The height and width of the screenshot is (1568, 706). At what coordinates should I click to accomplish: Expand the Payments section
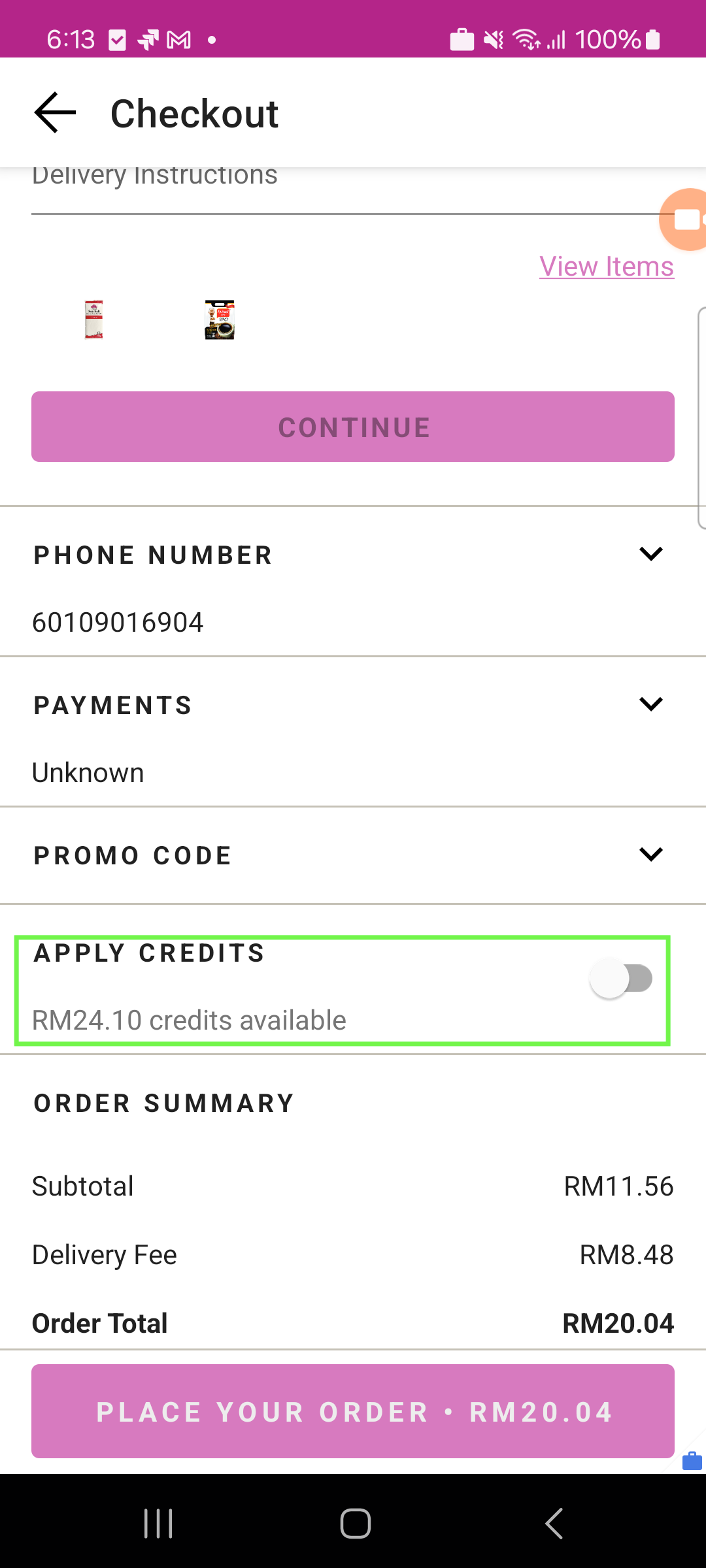click(650, 704)
